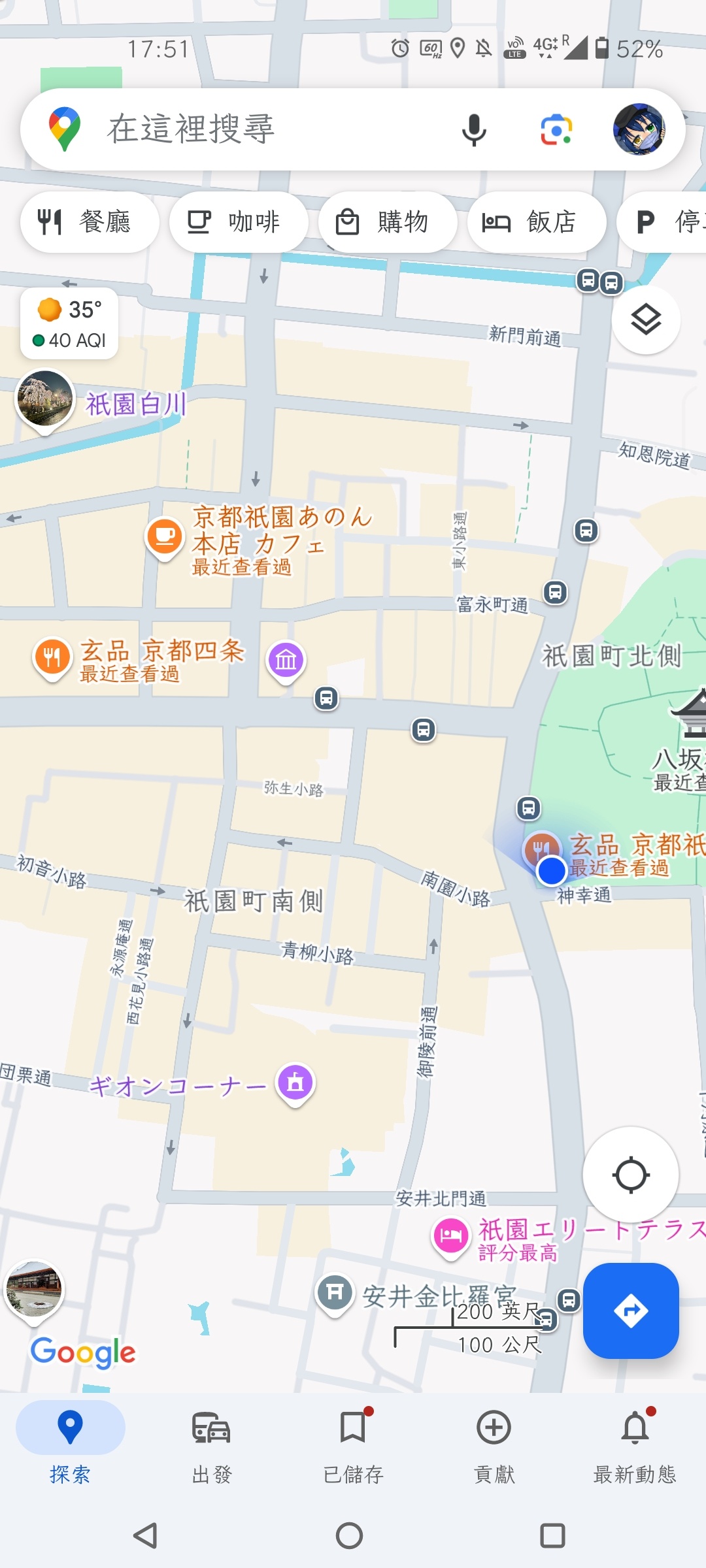This screenshot has width=706, height=1568.
Task: Open the account profile avatar
Action: (x=639, y=129)
